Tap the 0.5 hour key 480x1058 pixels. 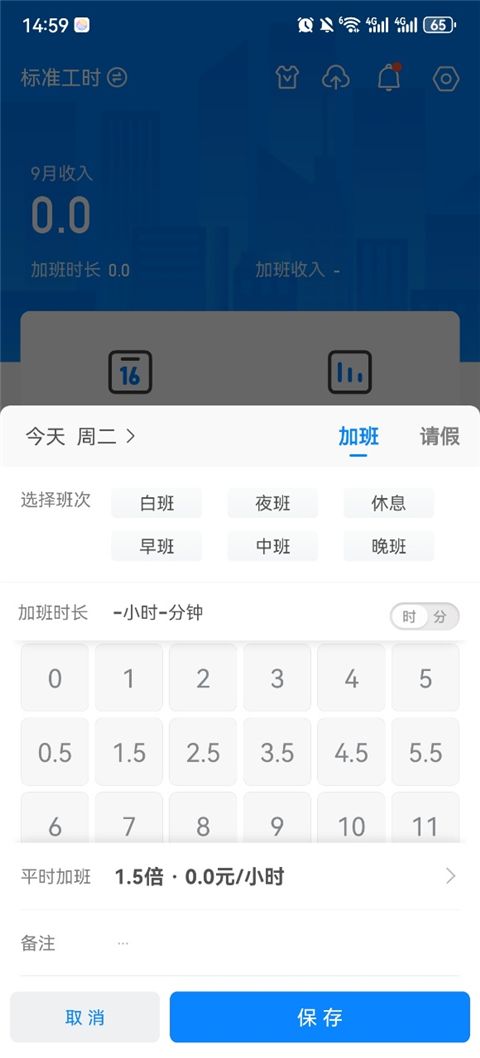pos(55,752)
